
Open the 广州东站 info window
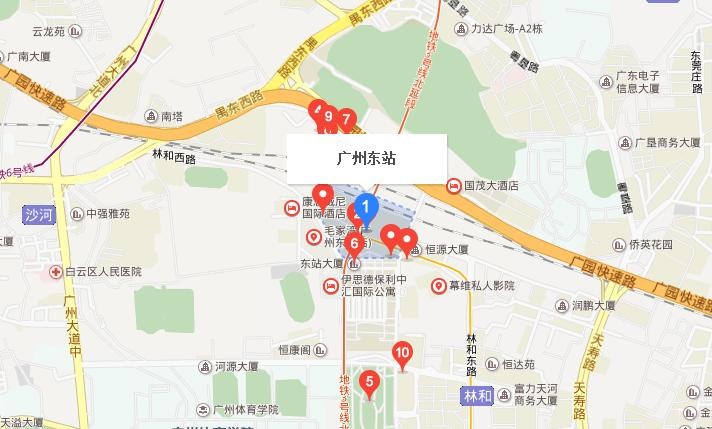366,158
